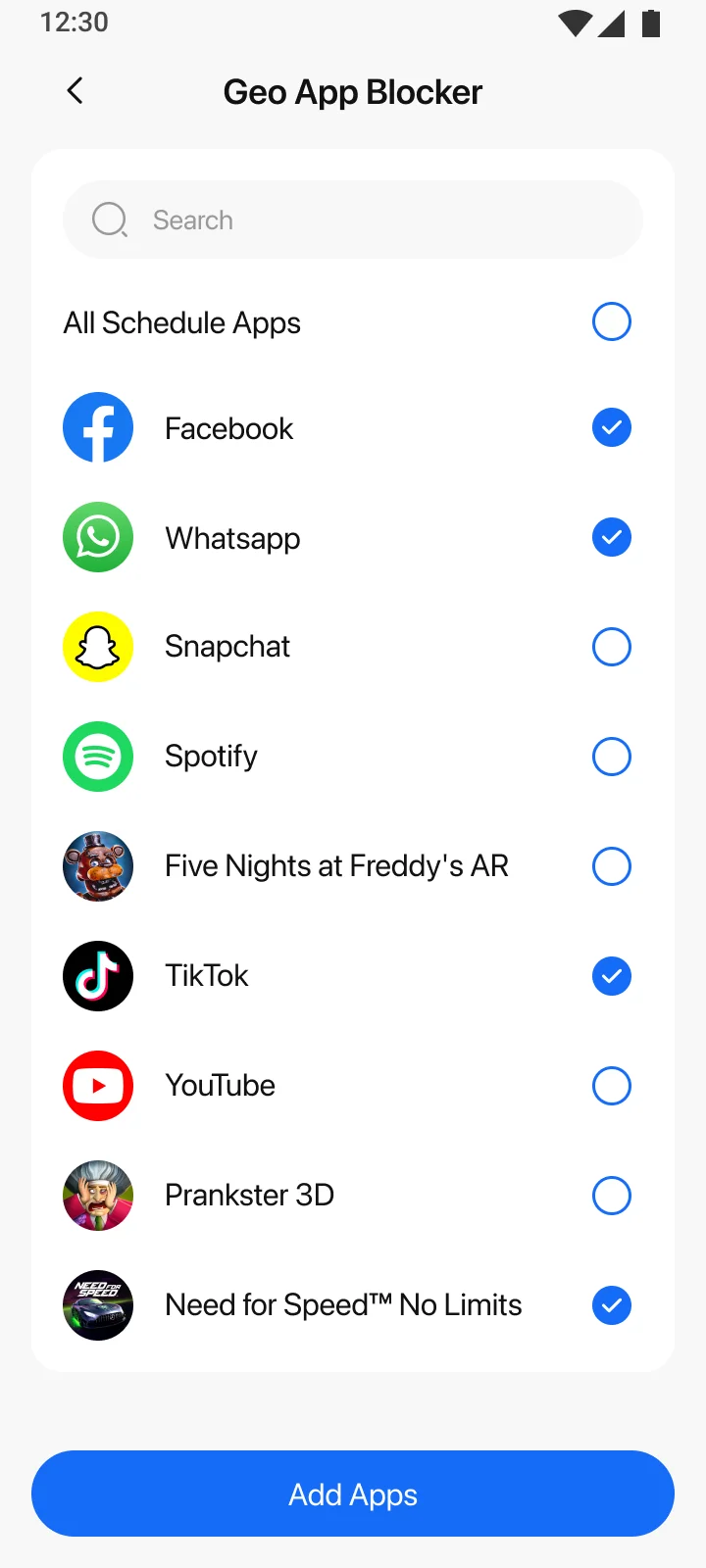The width and height of the screenshot is (706, 1568).
Task: Check the Spotify app
Action: pyautogui.click(x=611, y=757)
